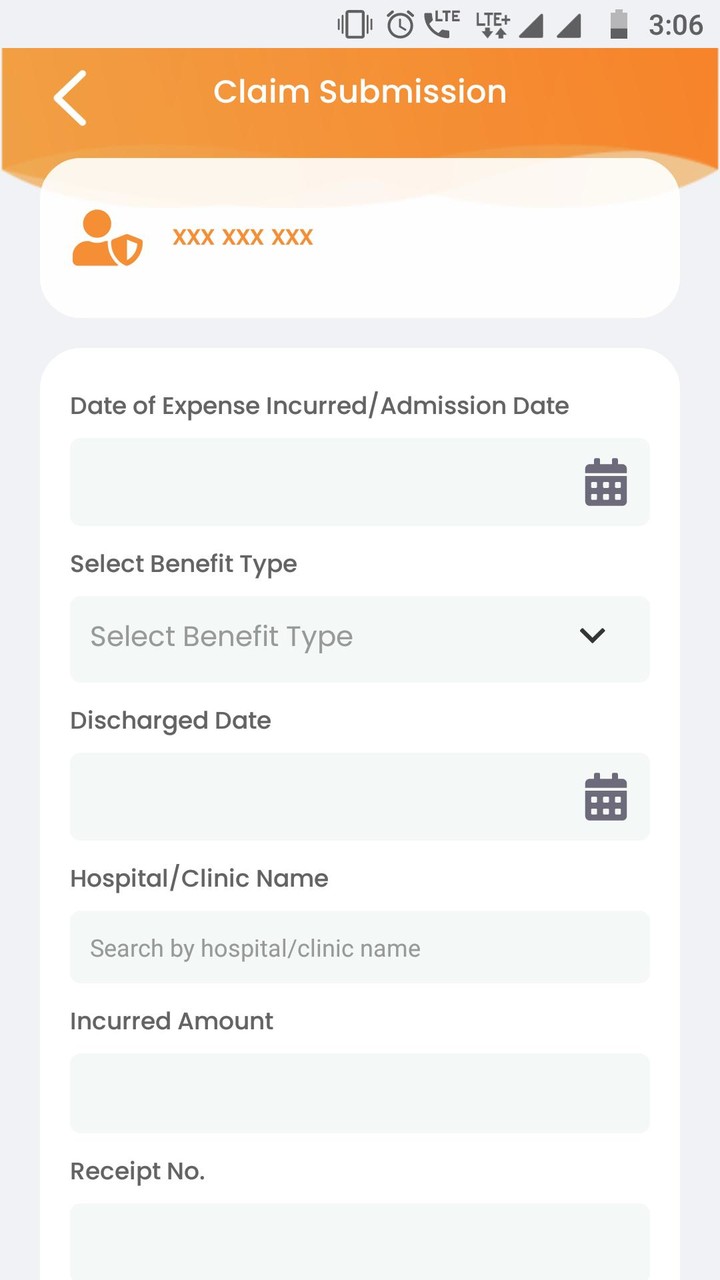Focus the Incurred Amount input box
The width and height of the screenshot is (720, 1280).
360,1092
